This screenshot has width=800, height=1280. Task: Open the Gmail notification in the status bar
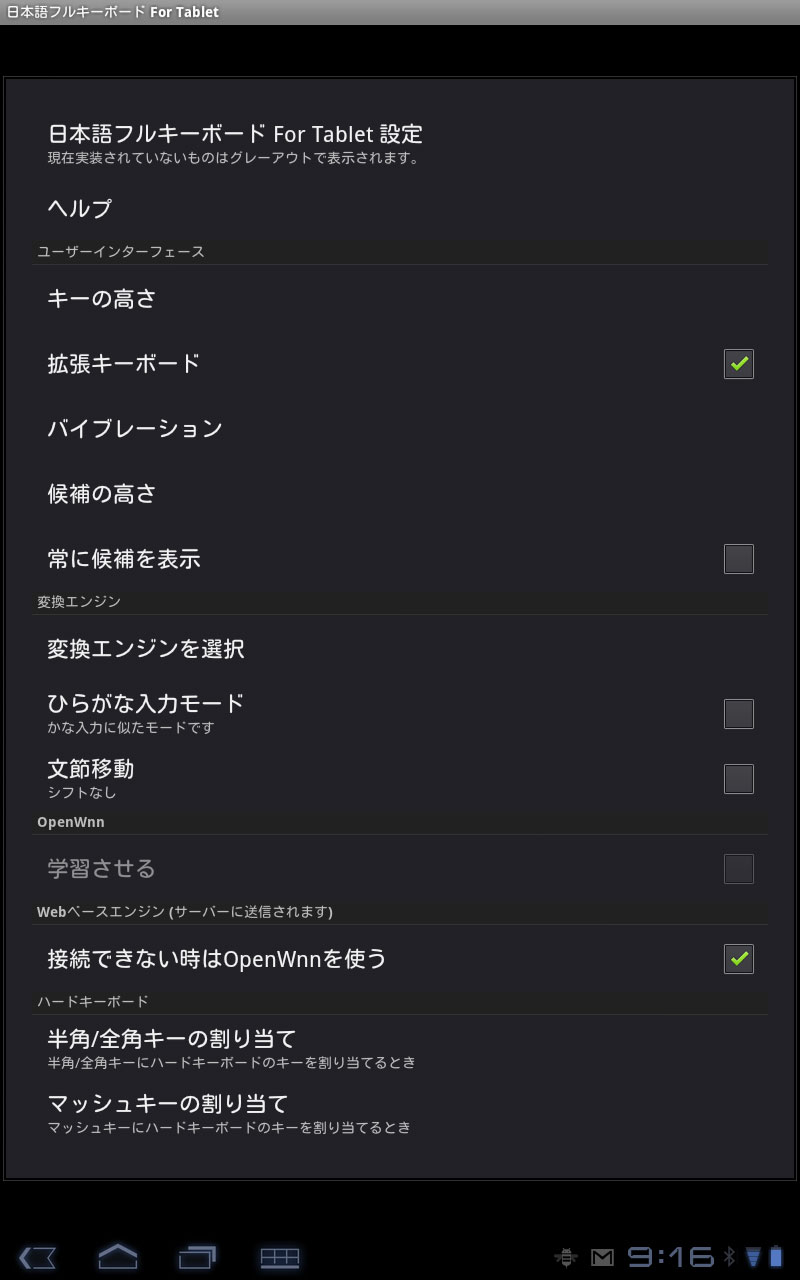[601, 1258]
